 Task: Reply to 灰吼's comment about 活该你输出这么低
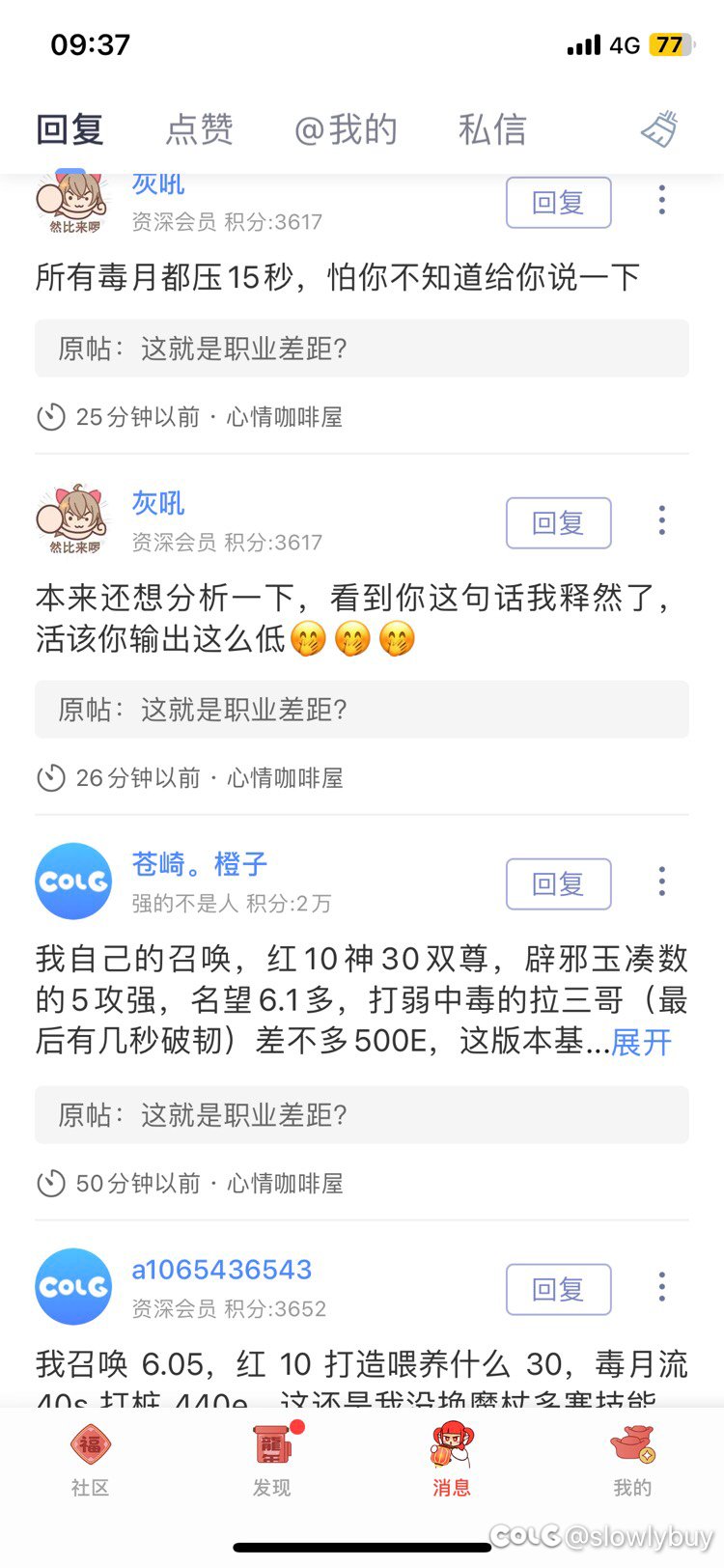(x=558, y=523)
